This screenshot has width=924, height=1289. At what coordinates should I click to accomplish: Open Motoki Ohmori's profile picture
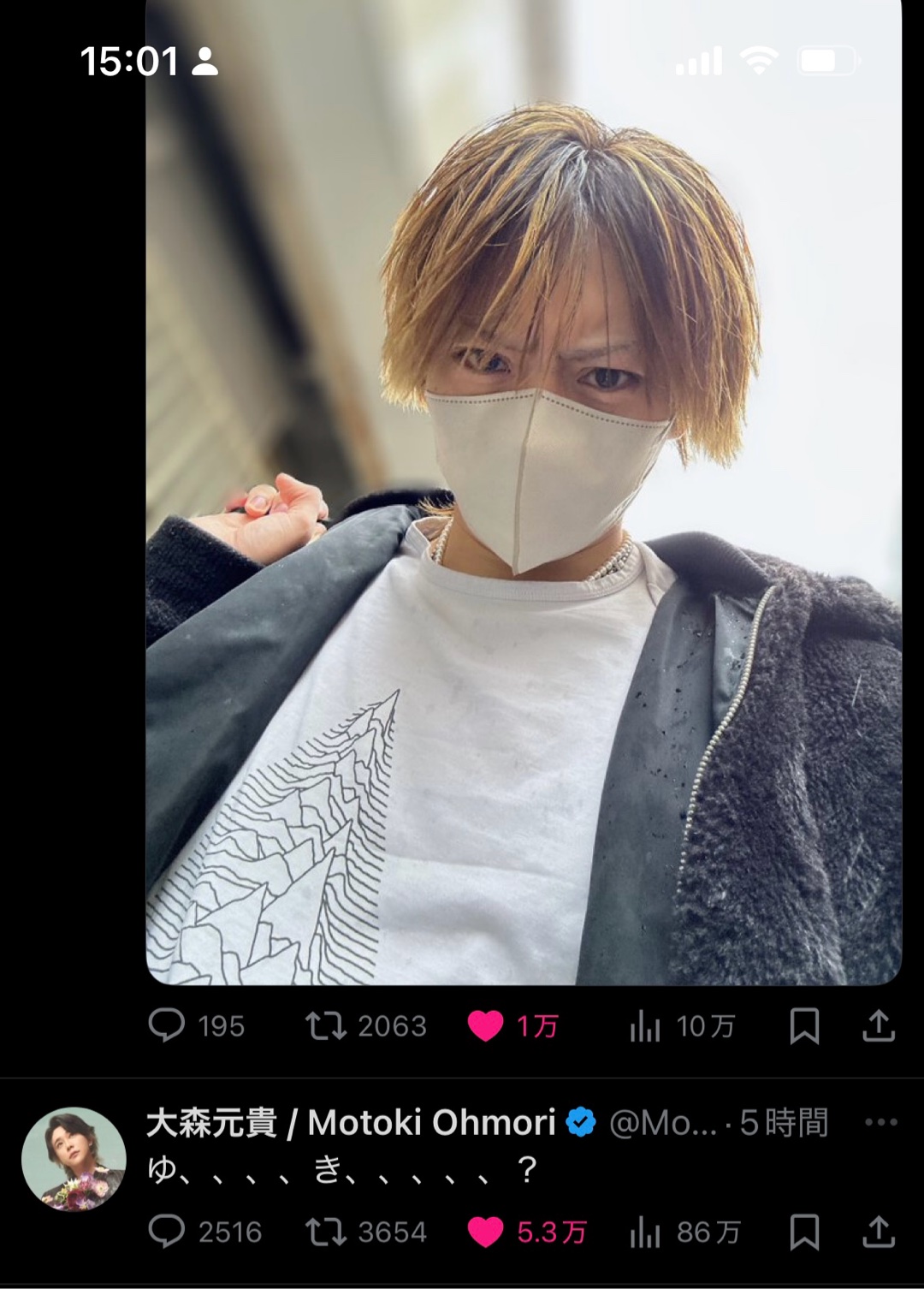[x=74, y=1159]
